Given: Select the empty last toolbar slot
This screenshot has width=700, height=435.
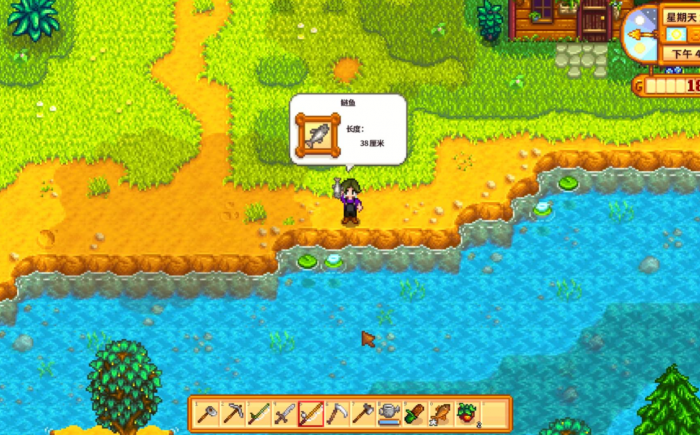Looking at the screenshot, I should point(492,412).
